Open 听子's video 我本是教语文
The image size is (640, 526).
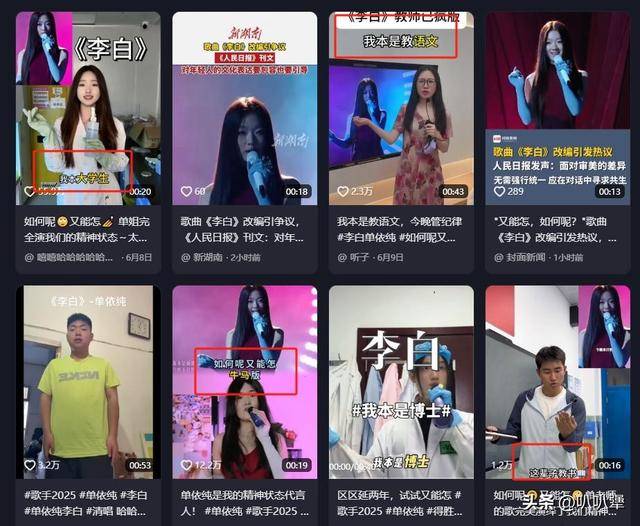pyautogui.click(x=401, y=108)
